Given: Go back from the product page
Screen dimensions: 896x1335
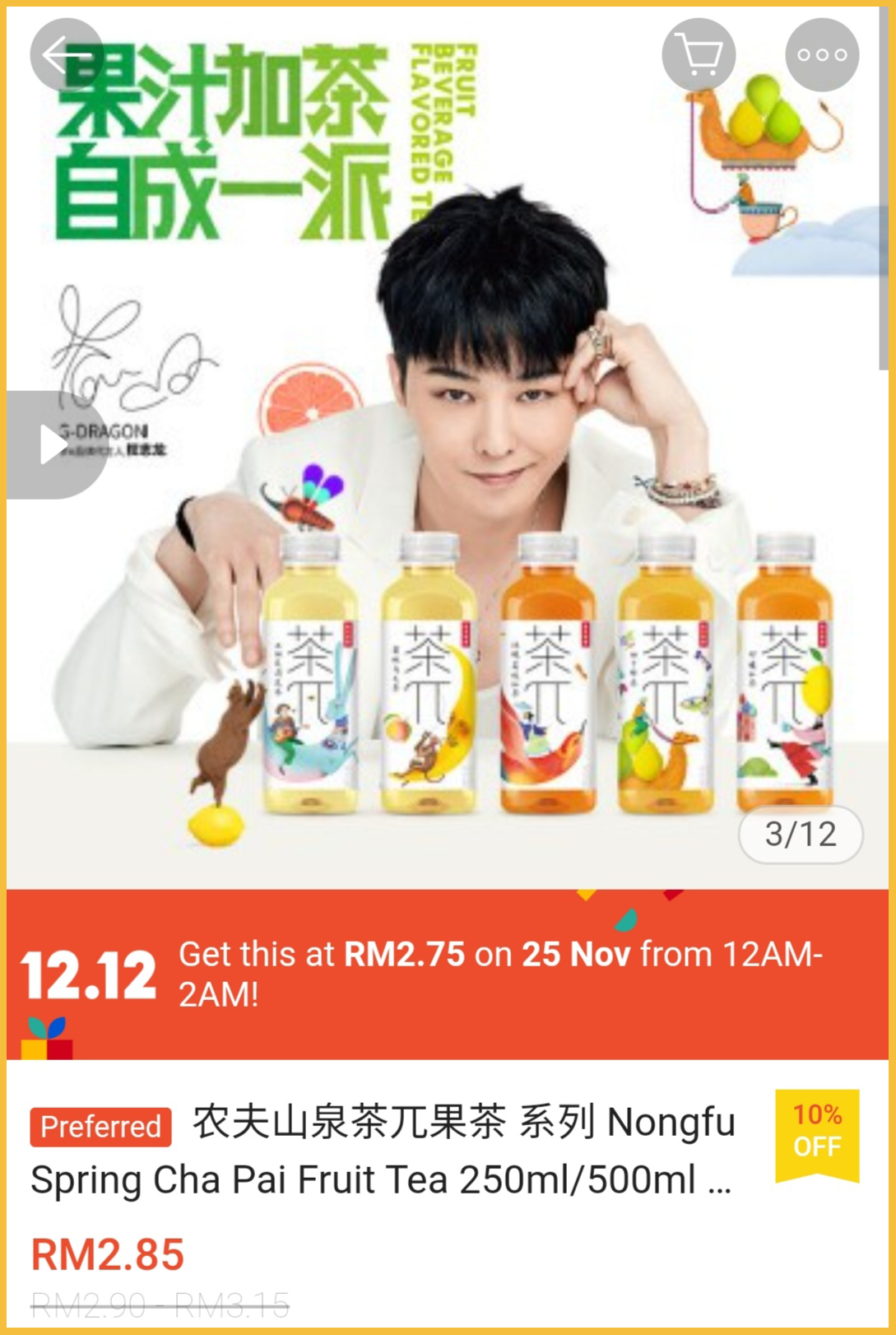Looking at the screenshot, I should [67, 55].
